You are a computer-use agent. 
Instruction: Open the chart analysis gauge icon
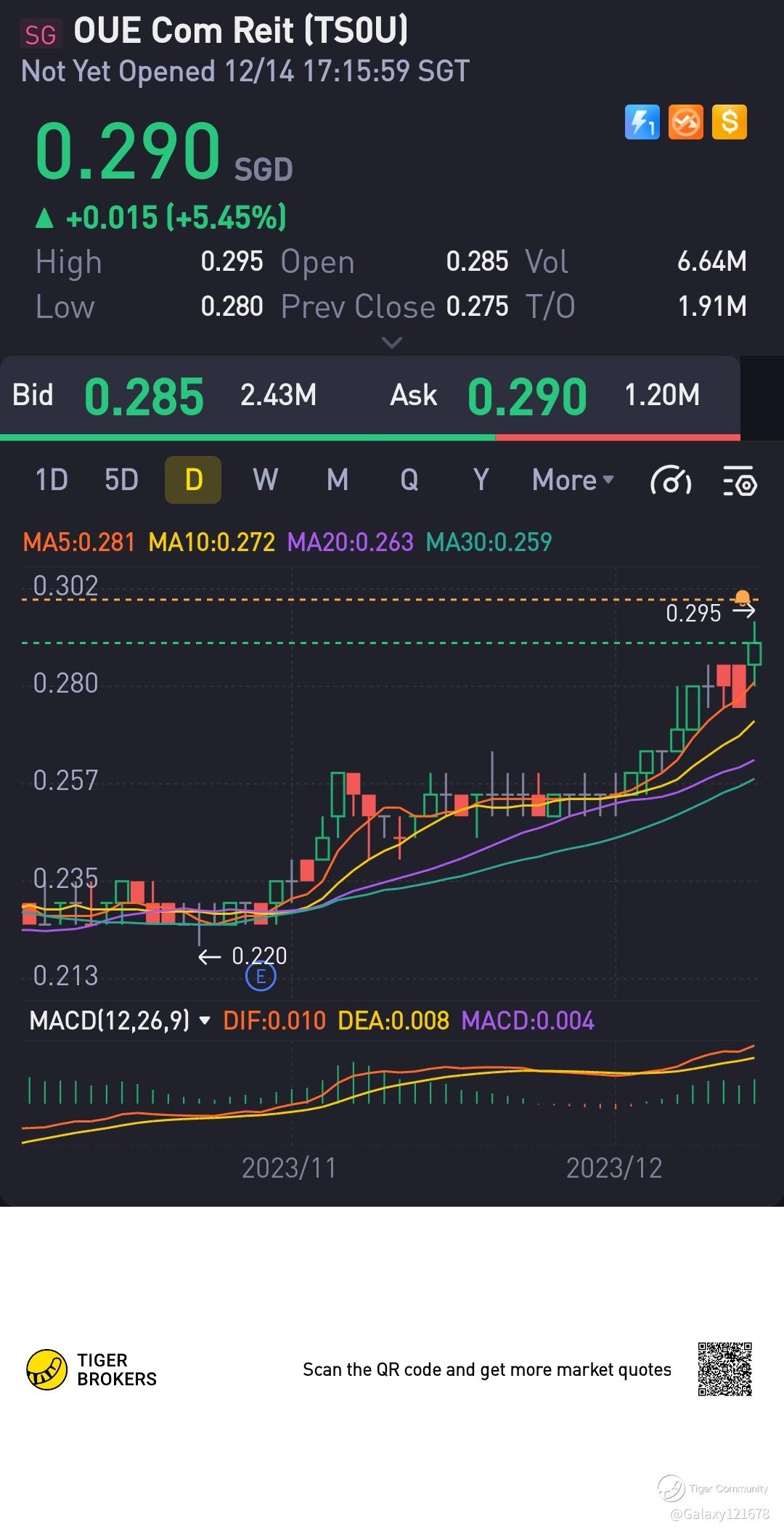(x=670, y=481)
